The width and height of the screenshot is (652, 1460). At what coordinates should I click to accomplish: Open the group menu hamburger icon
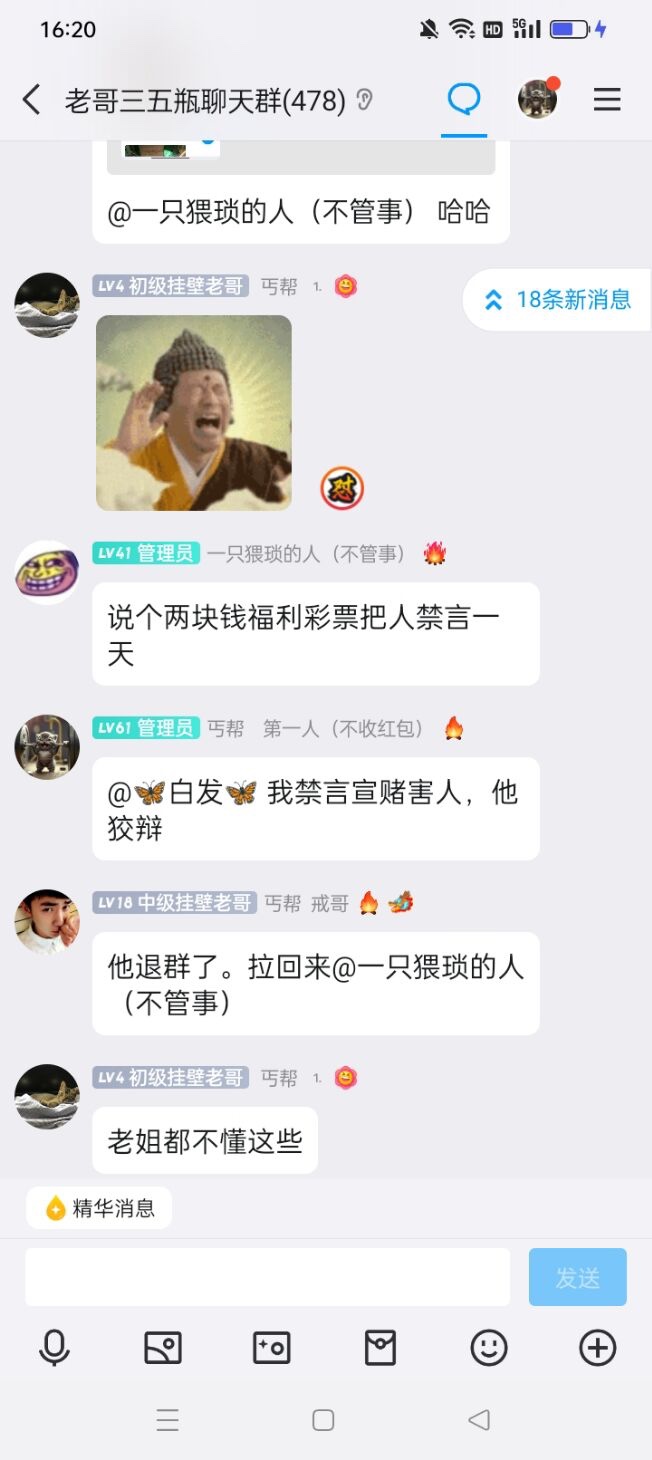click(x=607, y=100)
